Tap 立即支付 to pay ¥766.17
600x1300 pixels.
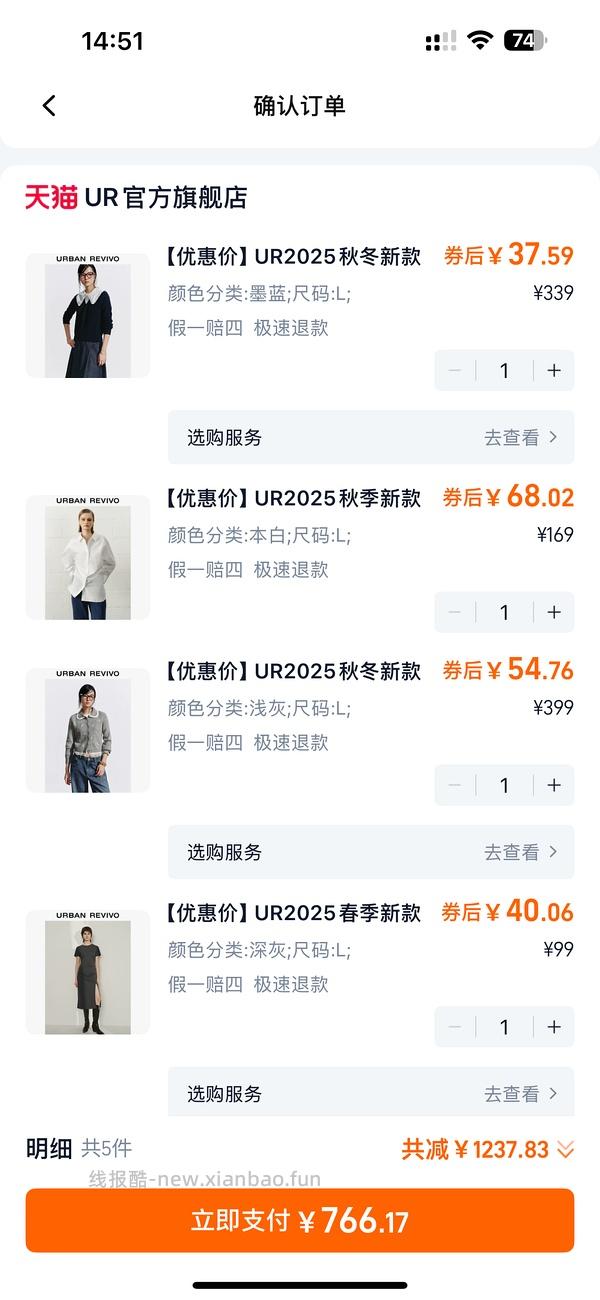(300, 1220)
